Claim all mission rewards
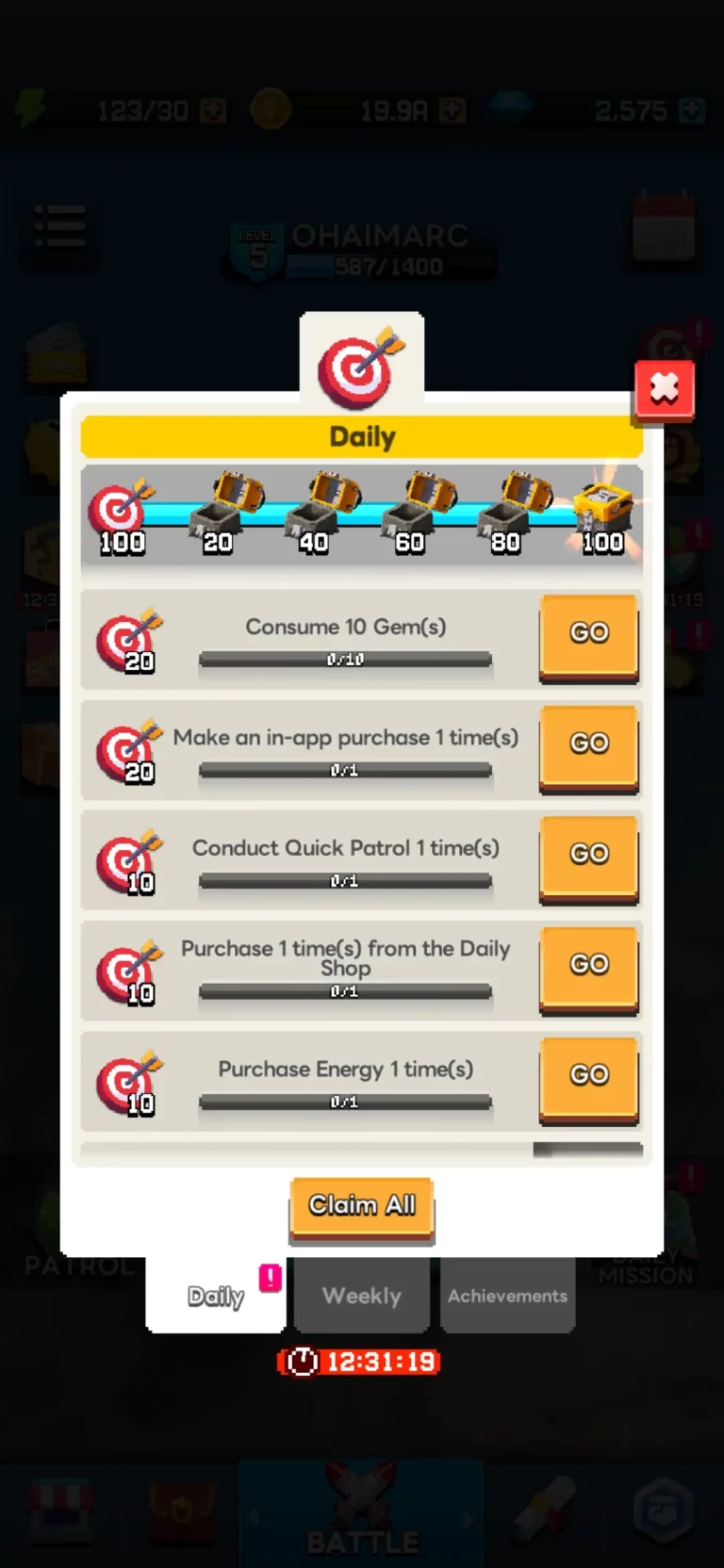Screen dimensions: 724x1568 point(361,1206)
